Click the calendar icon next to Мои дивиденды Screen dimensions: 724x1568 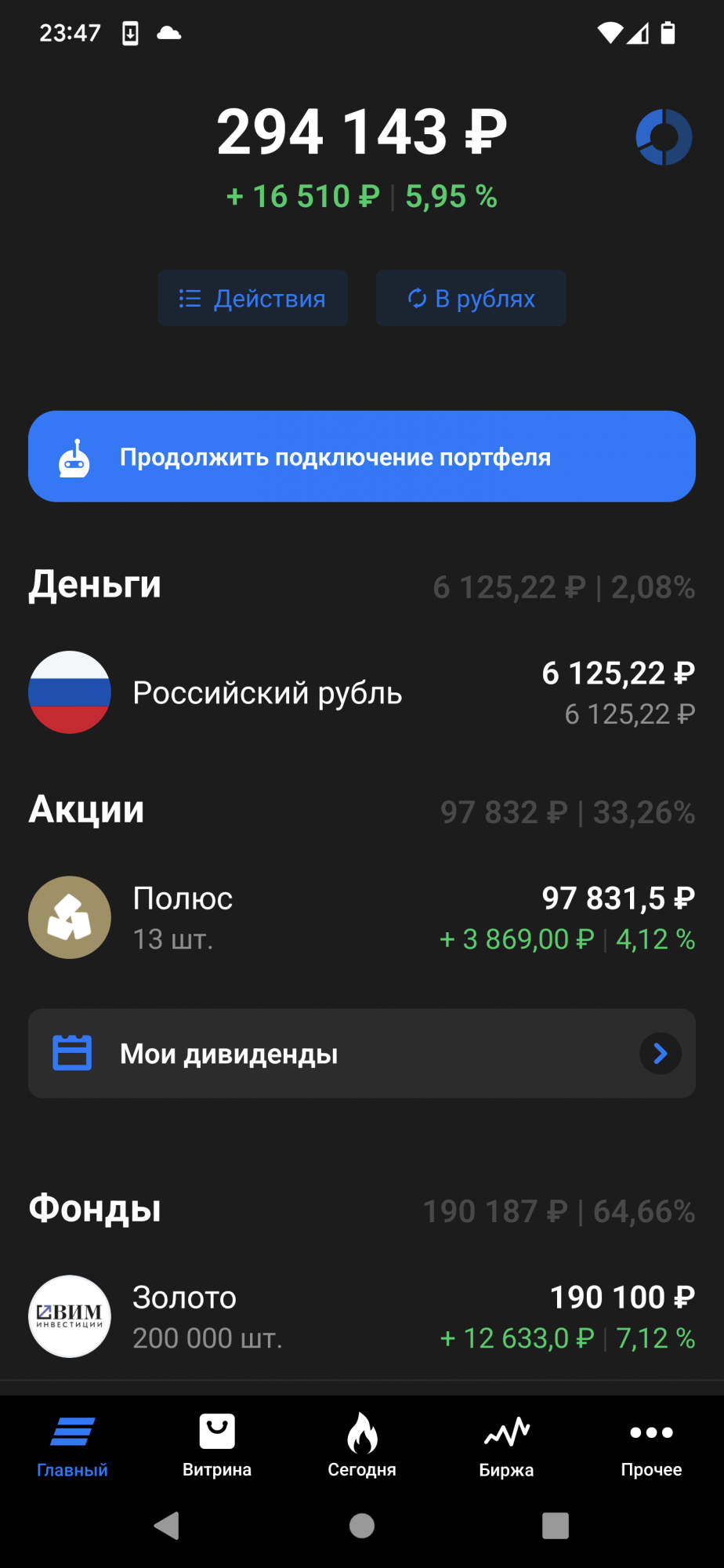coord(72,1053)
